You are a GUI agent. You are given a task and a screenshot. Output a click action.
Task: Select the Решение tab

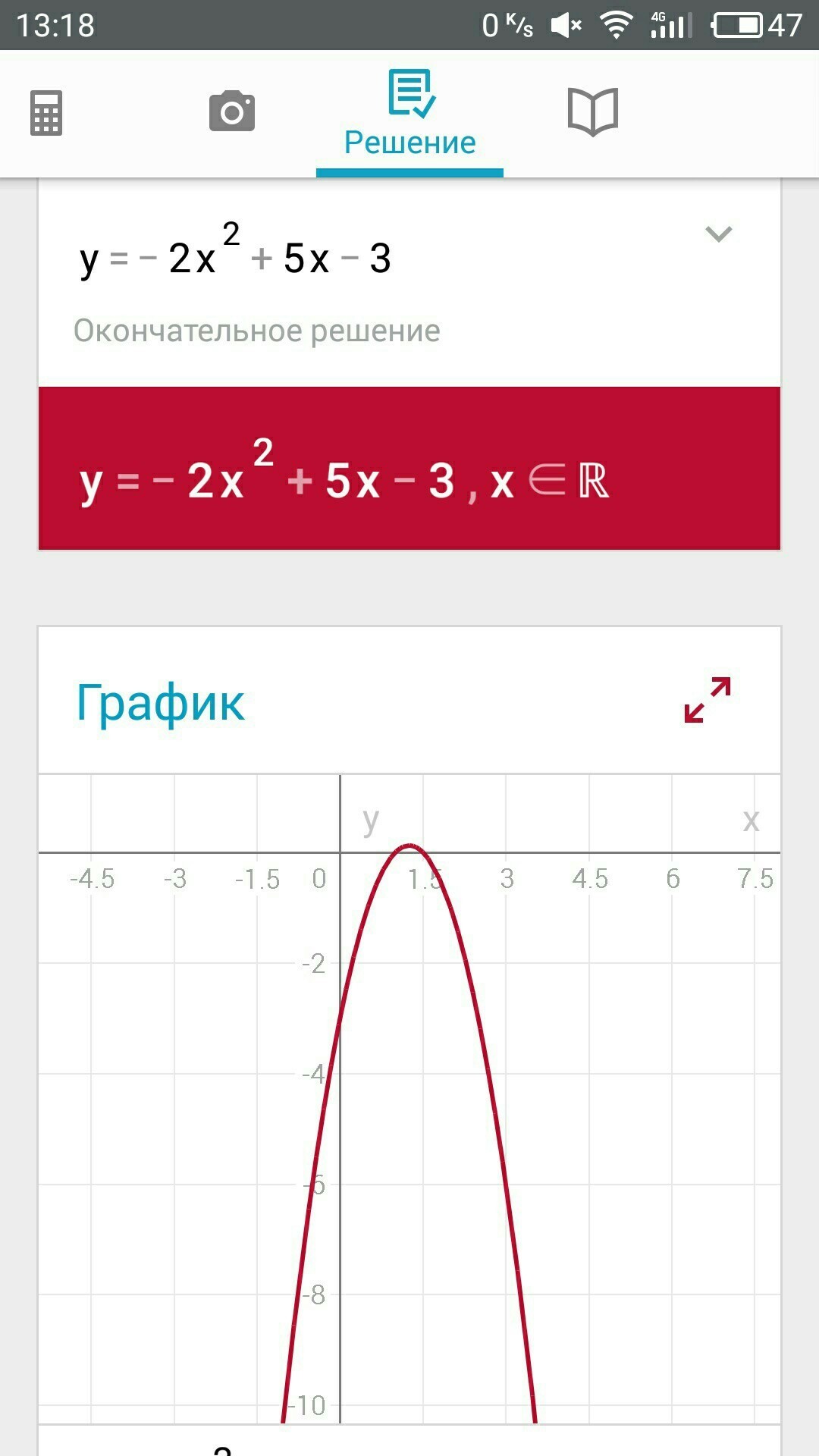(x=409, y=114)
